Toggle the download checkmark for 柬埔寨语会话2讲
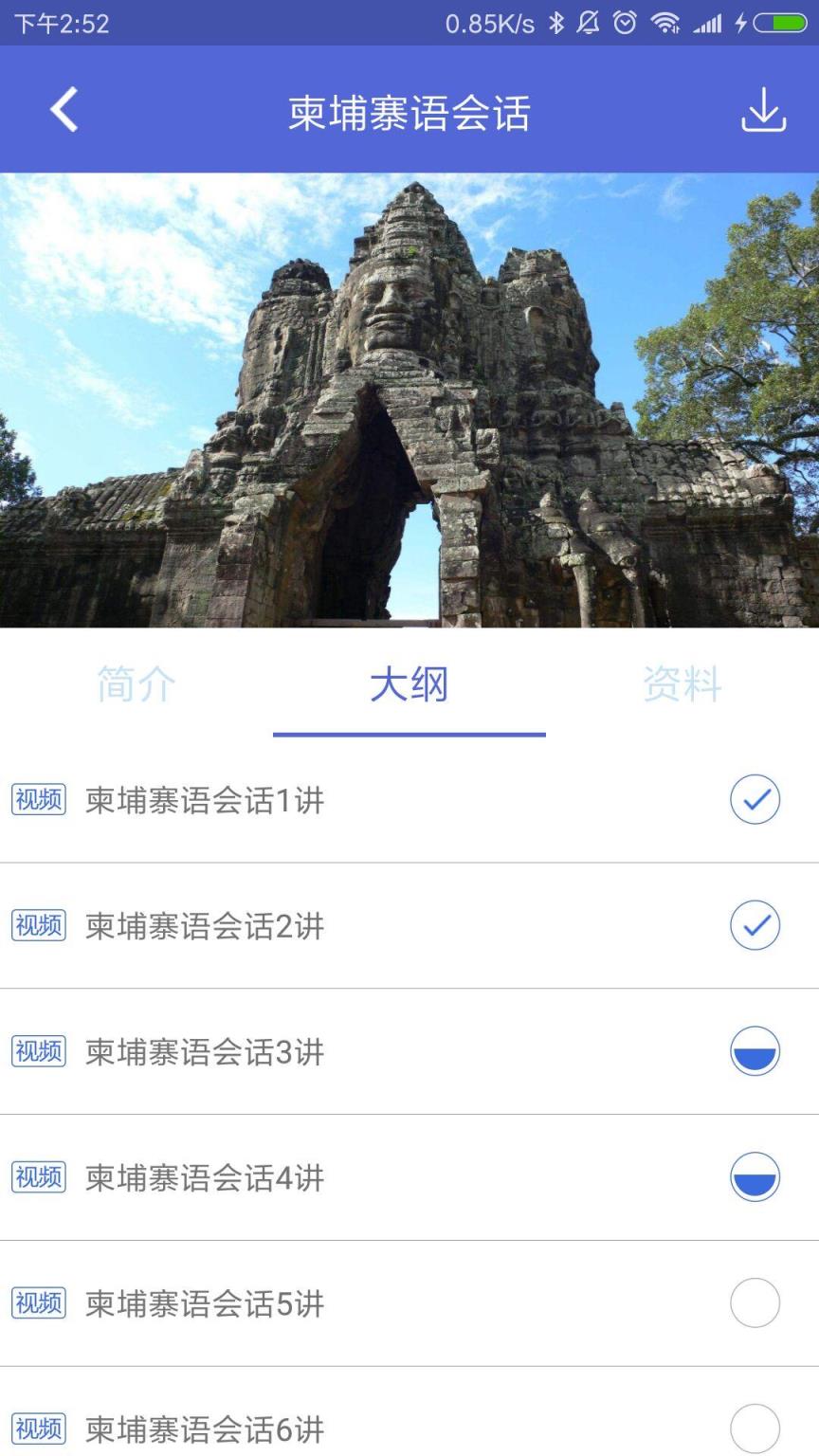Image resolution: width=819 pixels, height=1456 pixels. point(755,925)
